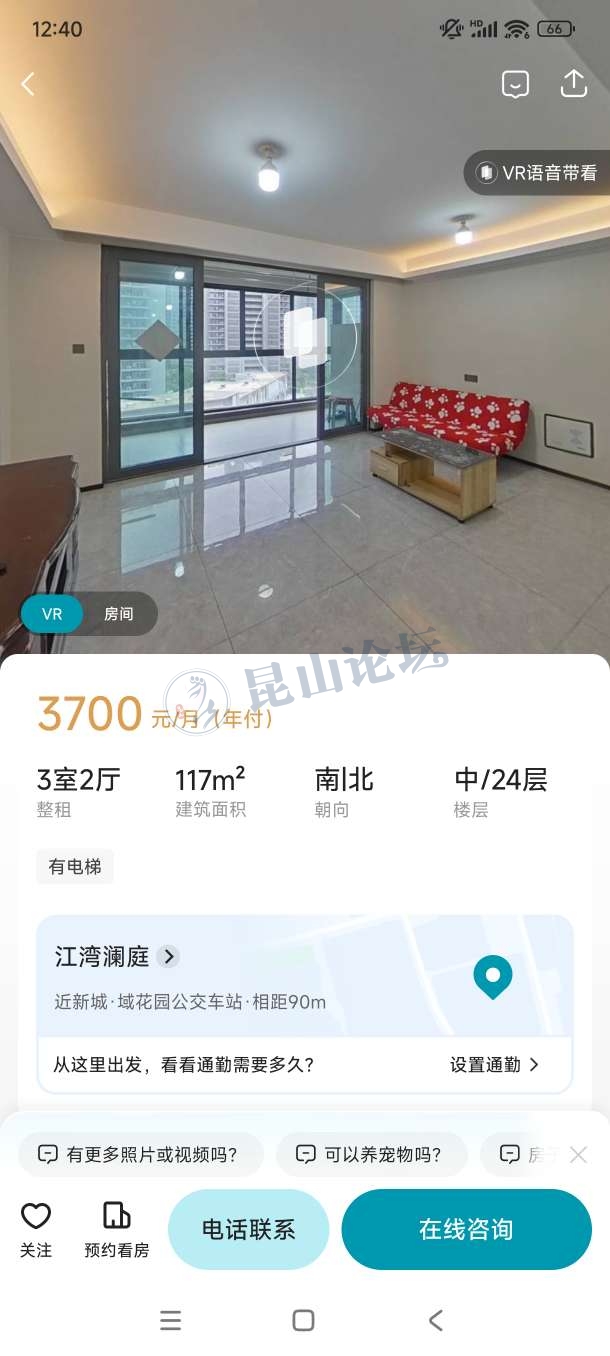Open system recent apps menu
Screen dimensions: 610x1356
(171, 1320)
